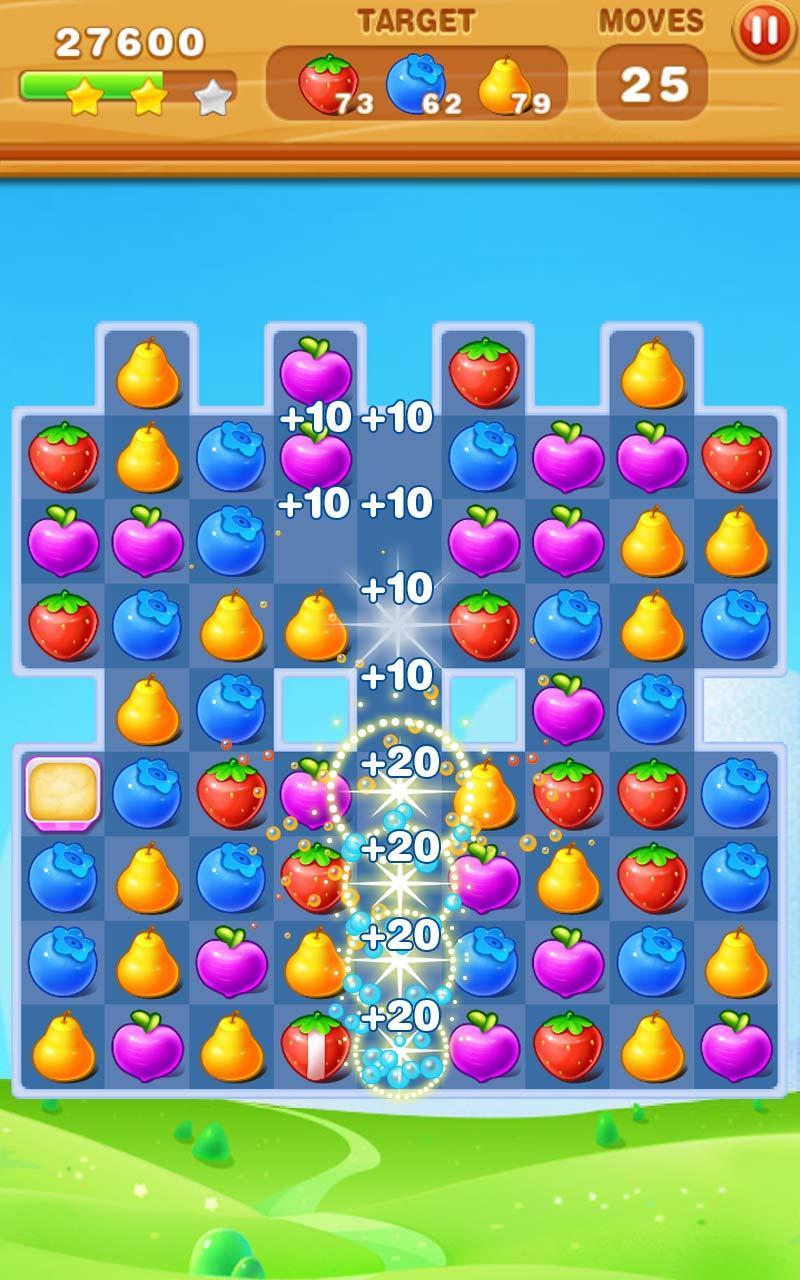Tap the cream jelly block tile
The image size is (800, 1280).
[x=63, y=791]
